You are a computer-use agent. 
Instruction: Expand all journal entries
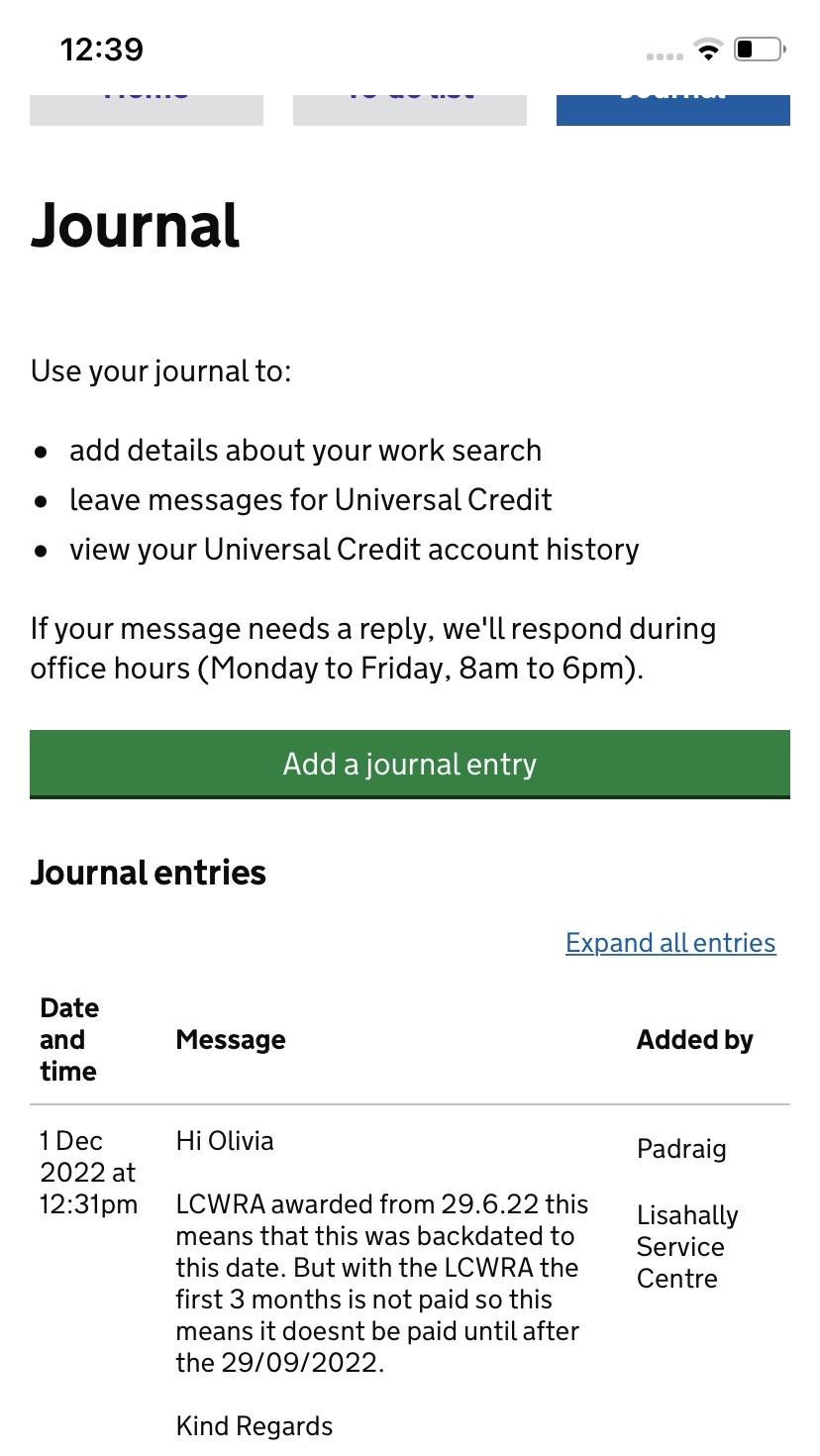coord(670,943)
